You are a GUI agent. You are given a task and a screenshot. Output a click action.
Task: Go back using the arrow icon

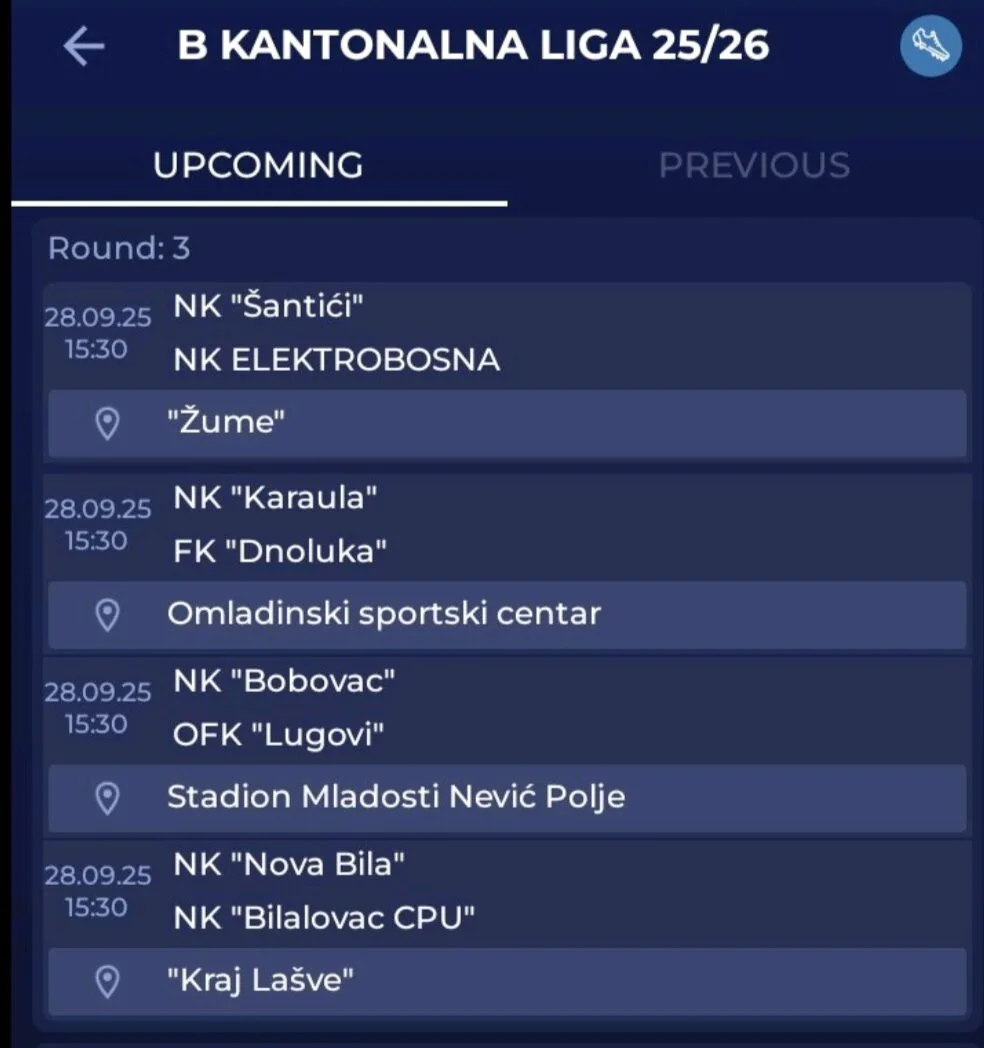(x=84, y=47)
